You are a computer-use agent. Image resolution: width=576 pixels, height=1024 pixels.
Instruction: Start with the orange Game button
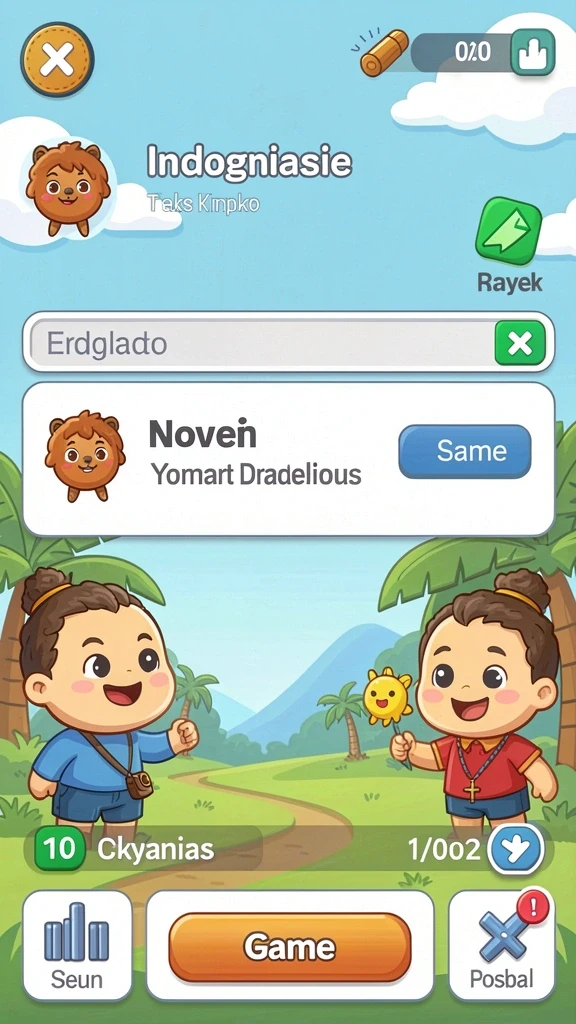pos(290,947)
